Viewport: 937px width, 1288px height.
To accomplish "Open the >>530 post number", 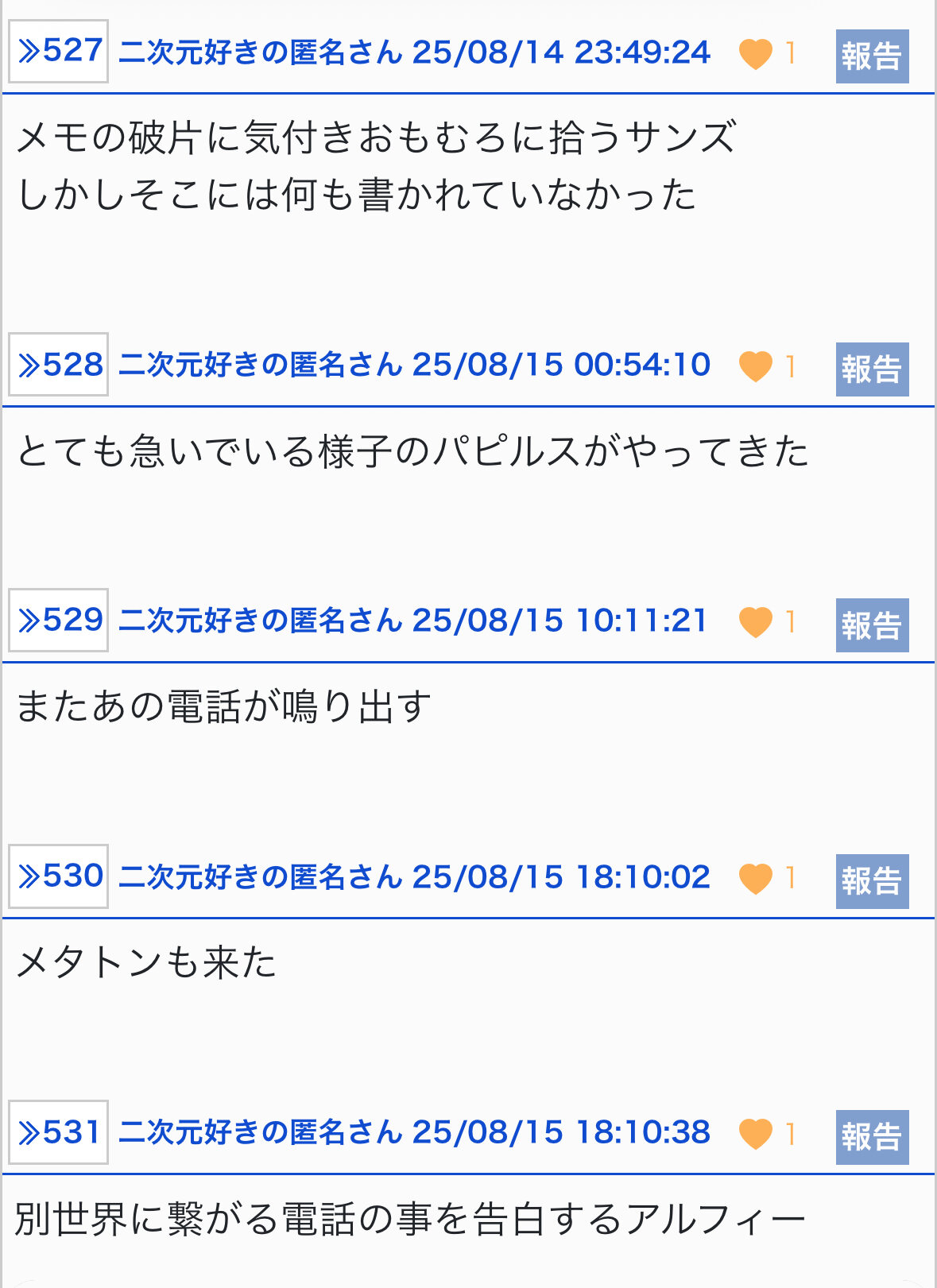I will (58, 876).
